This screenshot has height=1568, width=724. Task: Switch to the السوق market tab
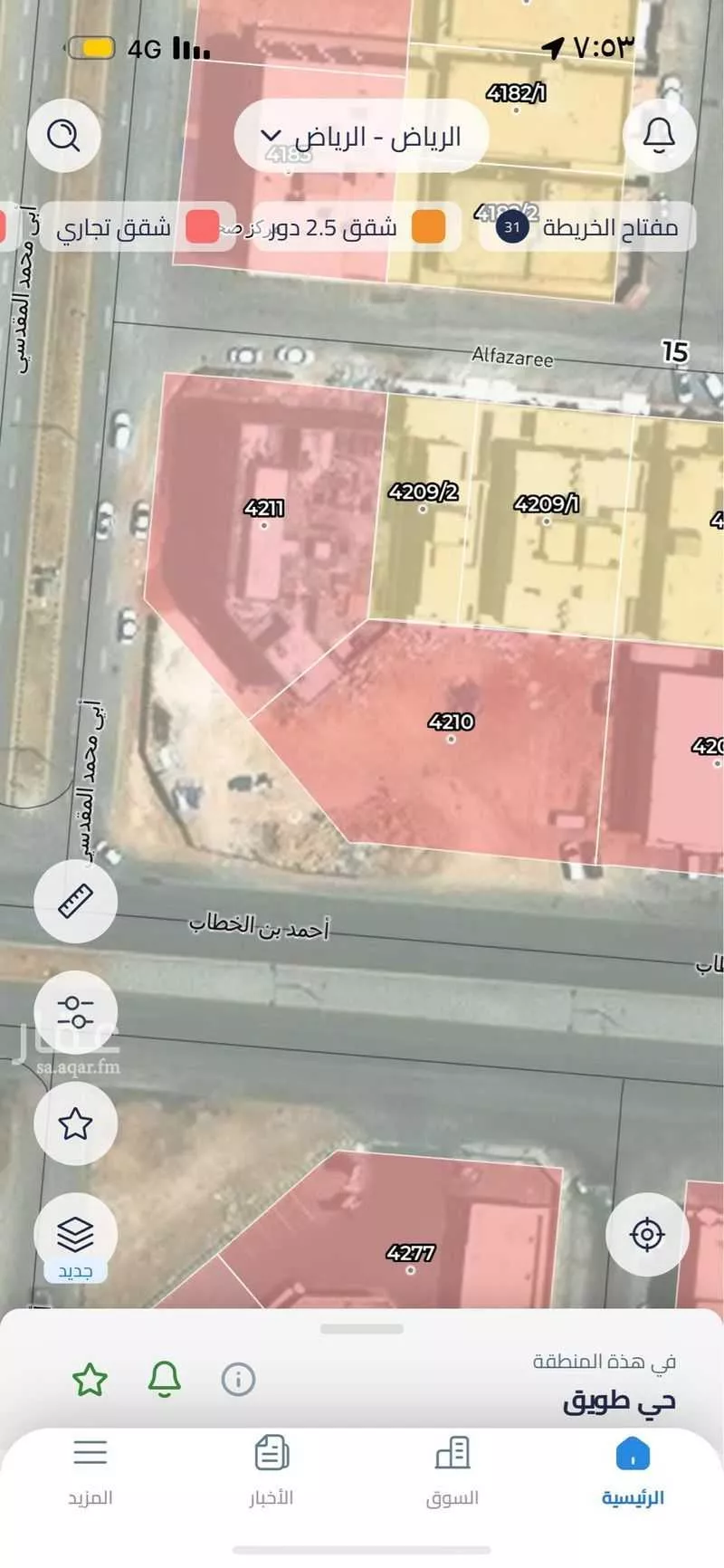coord(452,1471)
